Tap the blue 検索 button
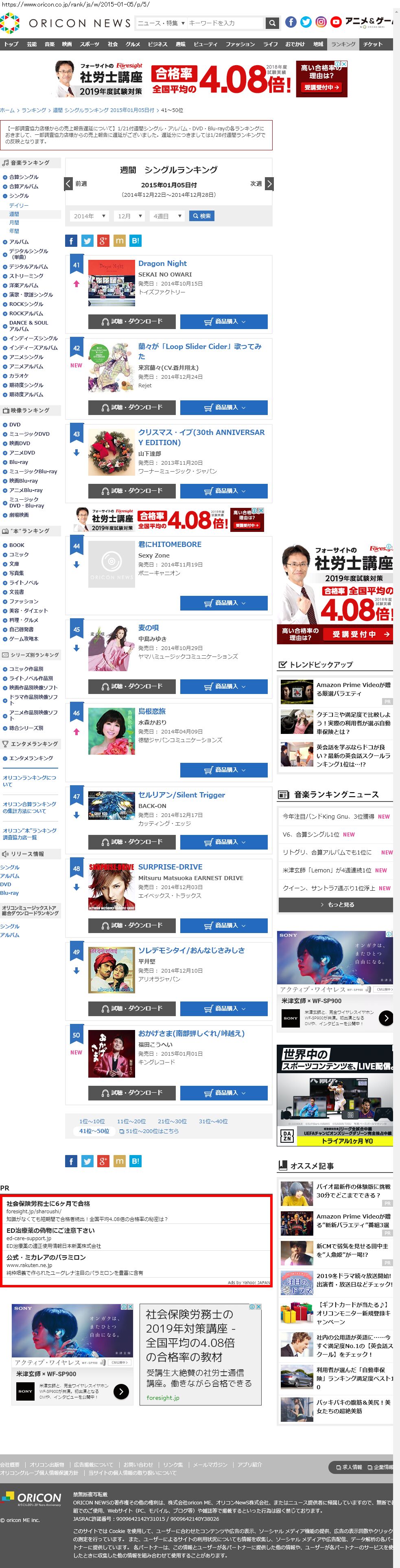The image size is (400, 1568). 202,216
